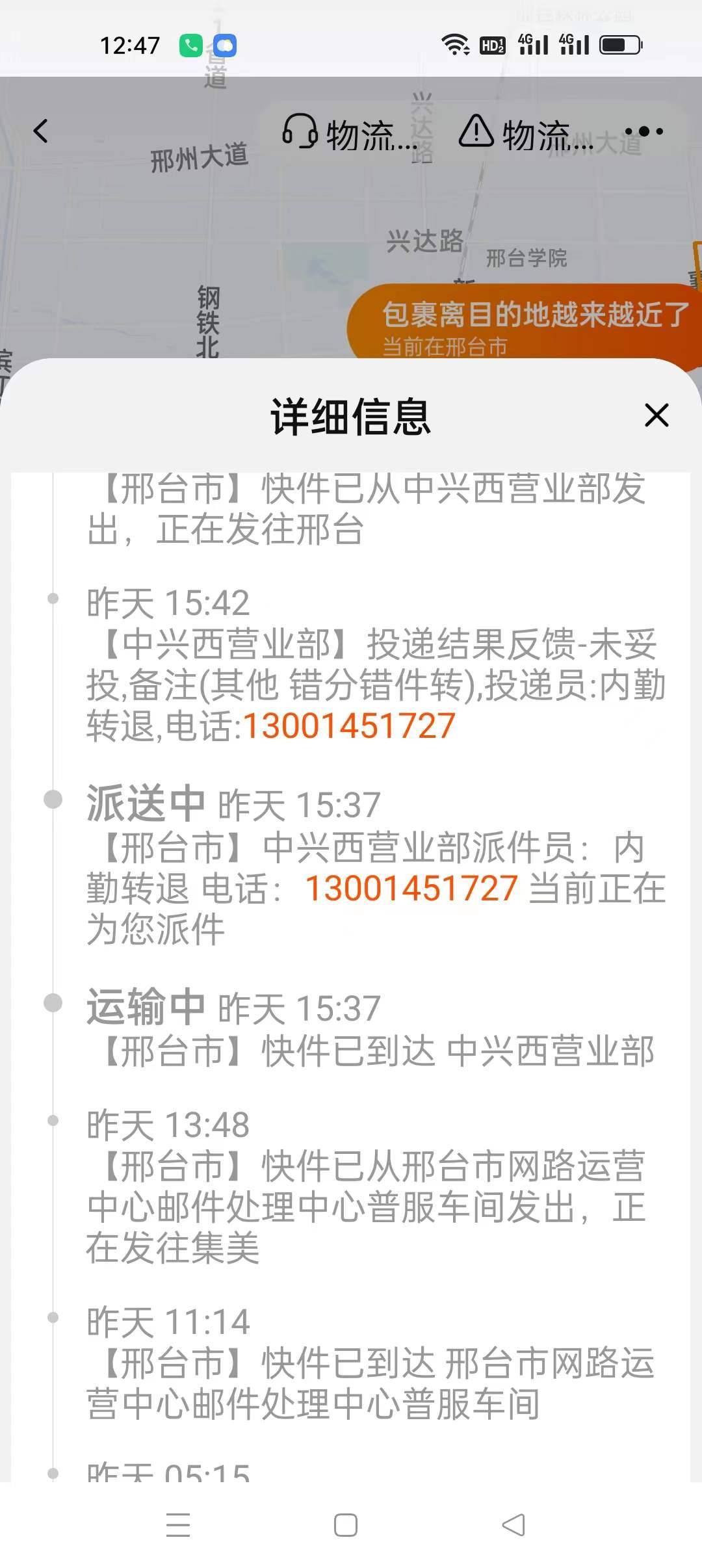Tap the system home button
Screen dimensions: 702x1568
346,1525
